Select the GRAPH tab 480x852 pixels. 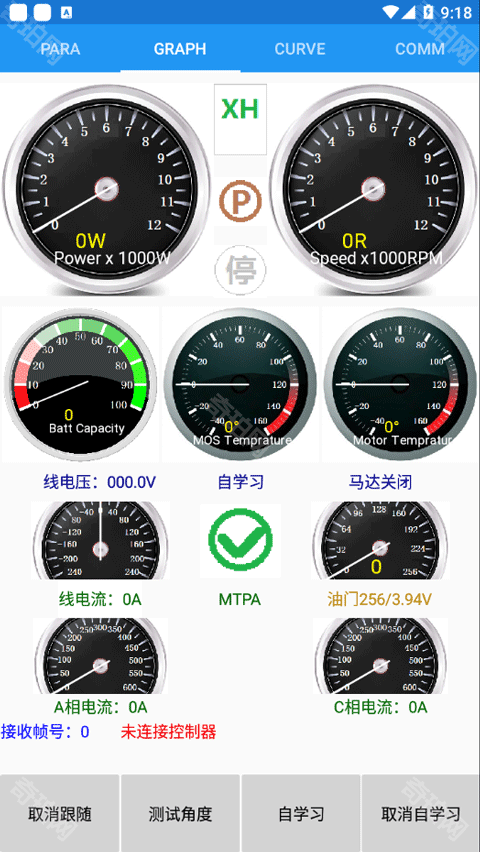(180, 49)
